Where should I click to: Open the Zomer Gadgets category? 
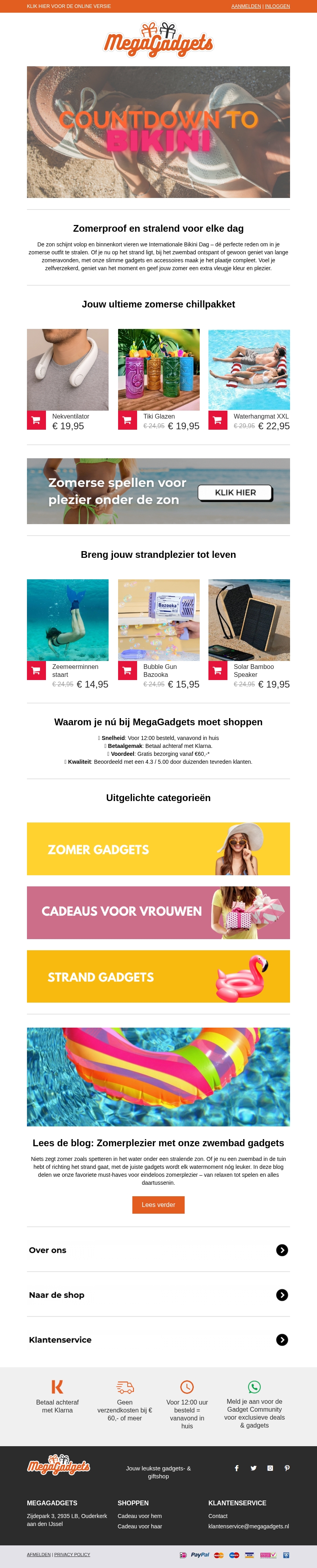tap(158, 849)
